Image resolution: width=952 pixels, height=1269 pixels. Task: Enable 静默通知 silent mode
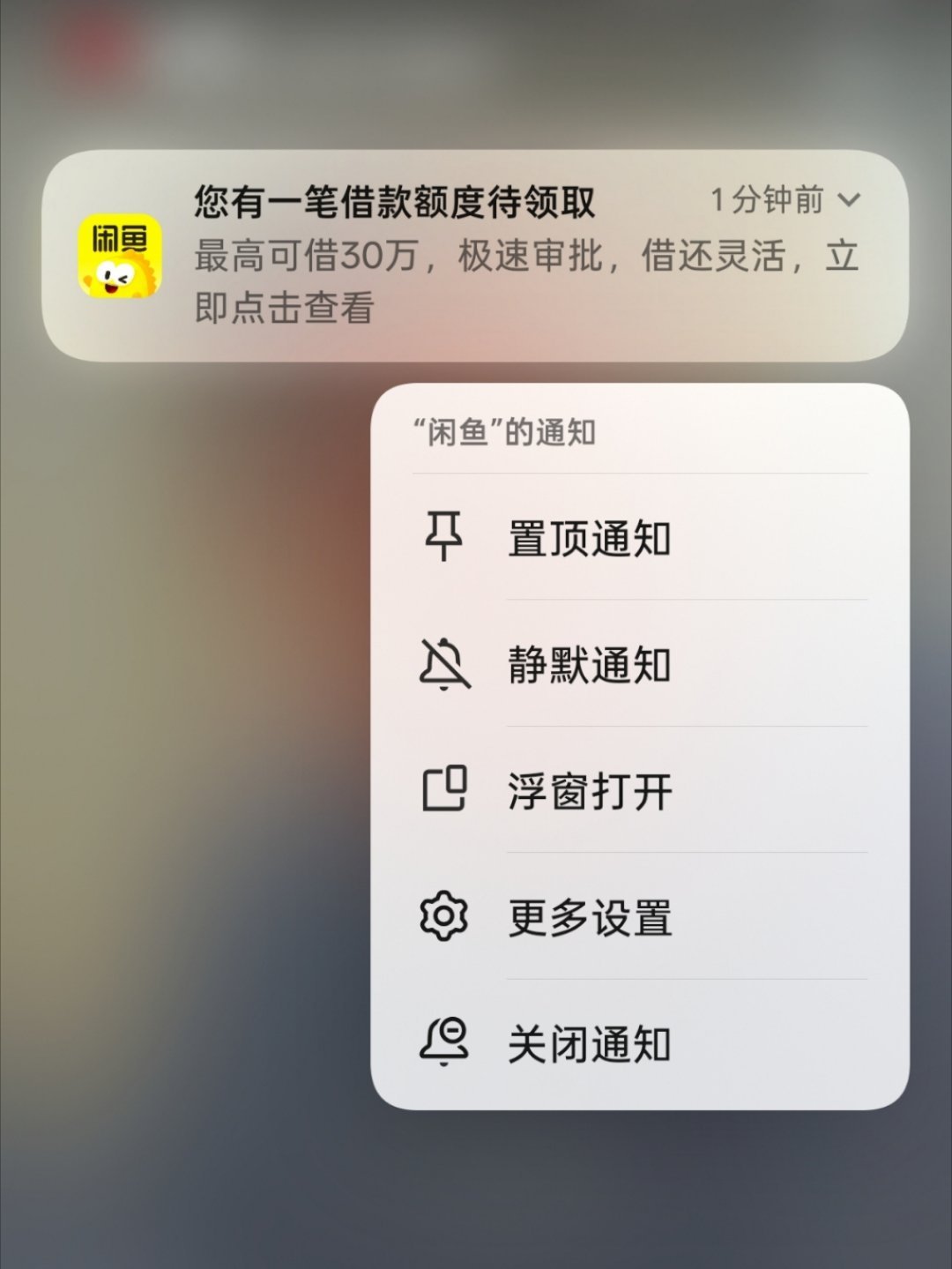(589, 664)
